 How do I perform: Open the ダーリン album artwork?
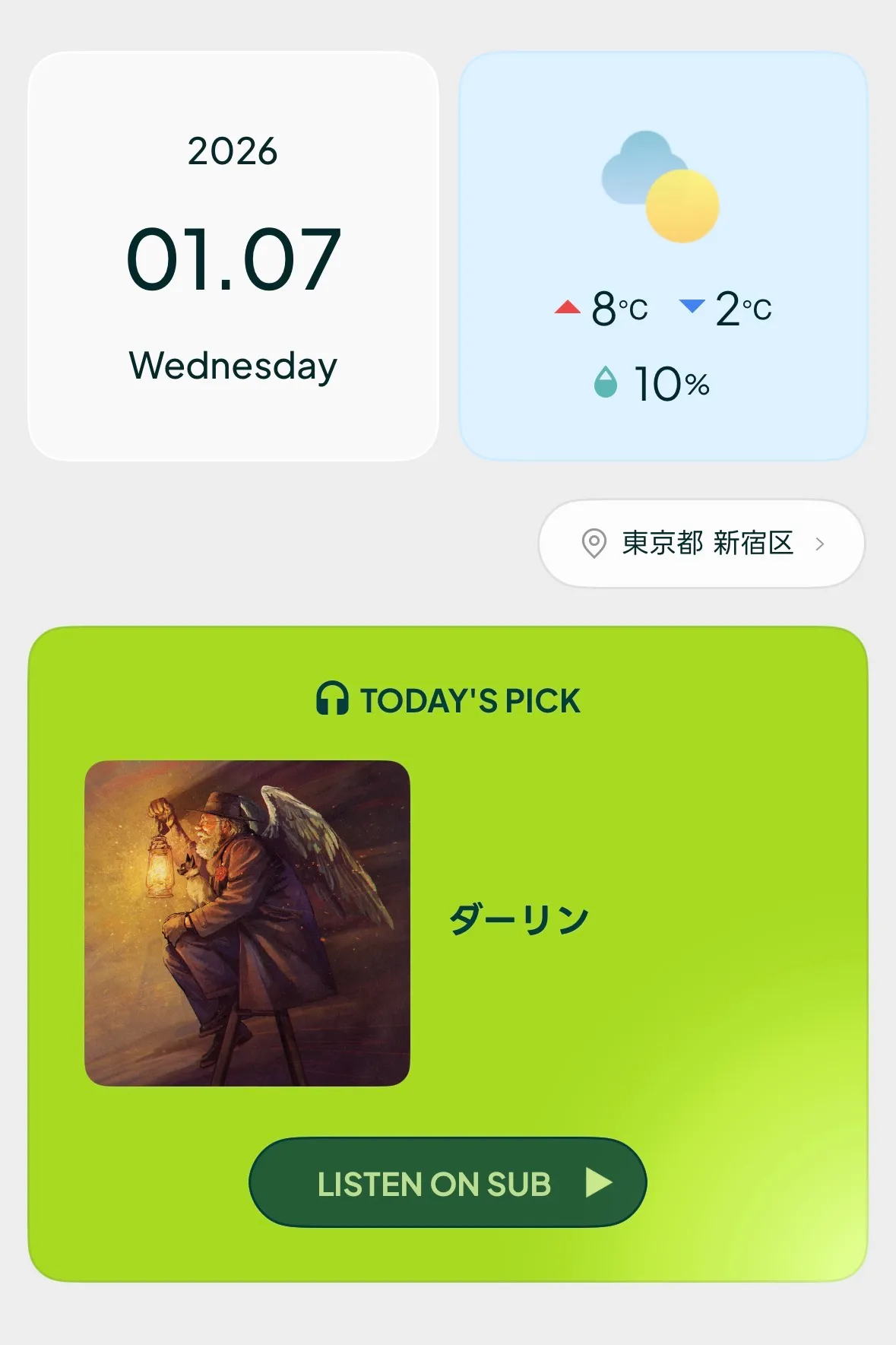pyautogui.click(x=247, y=923)
